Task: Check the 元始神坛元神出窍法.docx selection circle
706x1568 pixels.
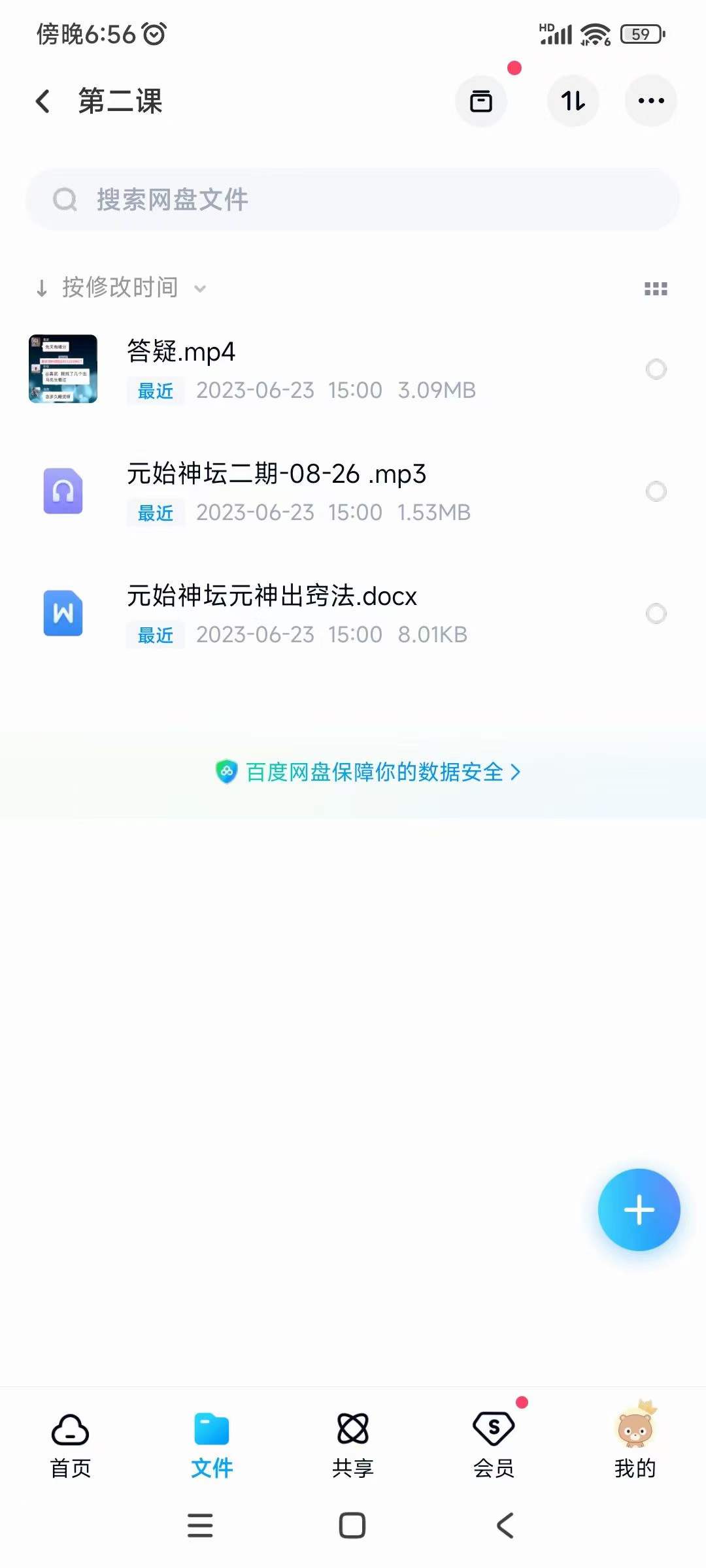Action: tap(656, 613)
